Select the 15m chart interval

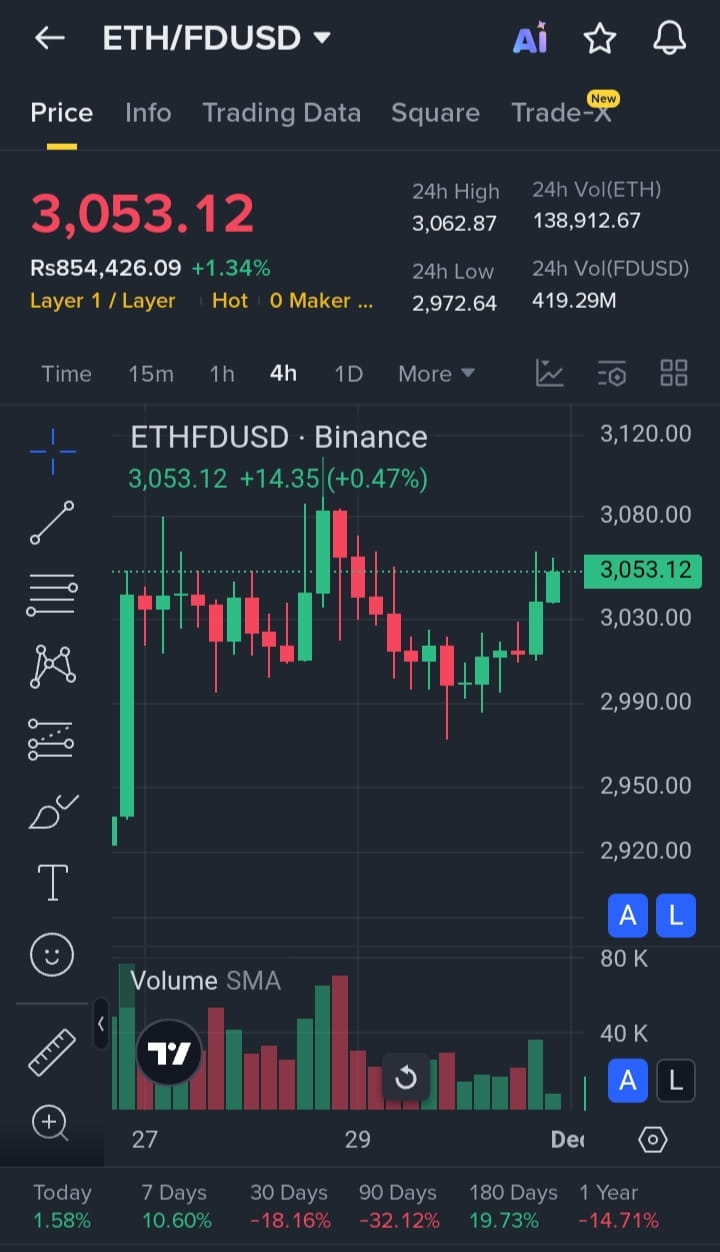[151, 374]
